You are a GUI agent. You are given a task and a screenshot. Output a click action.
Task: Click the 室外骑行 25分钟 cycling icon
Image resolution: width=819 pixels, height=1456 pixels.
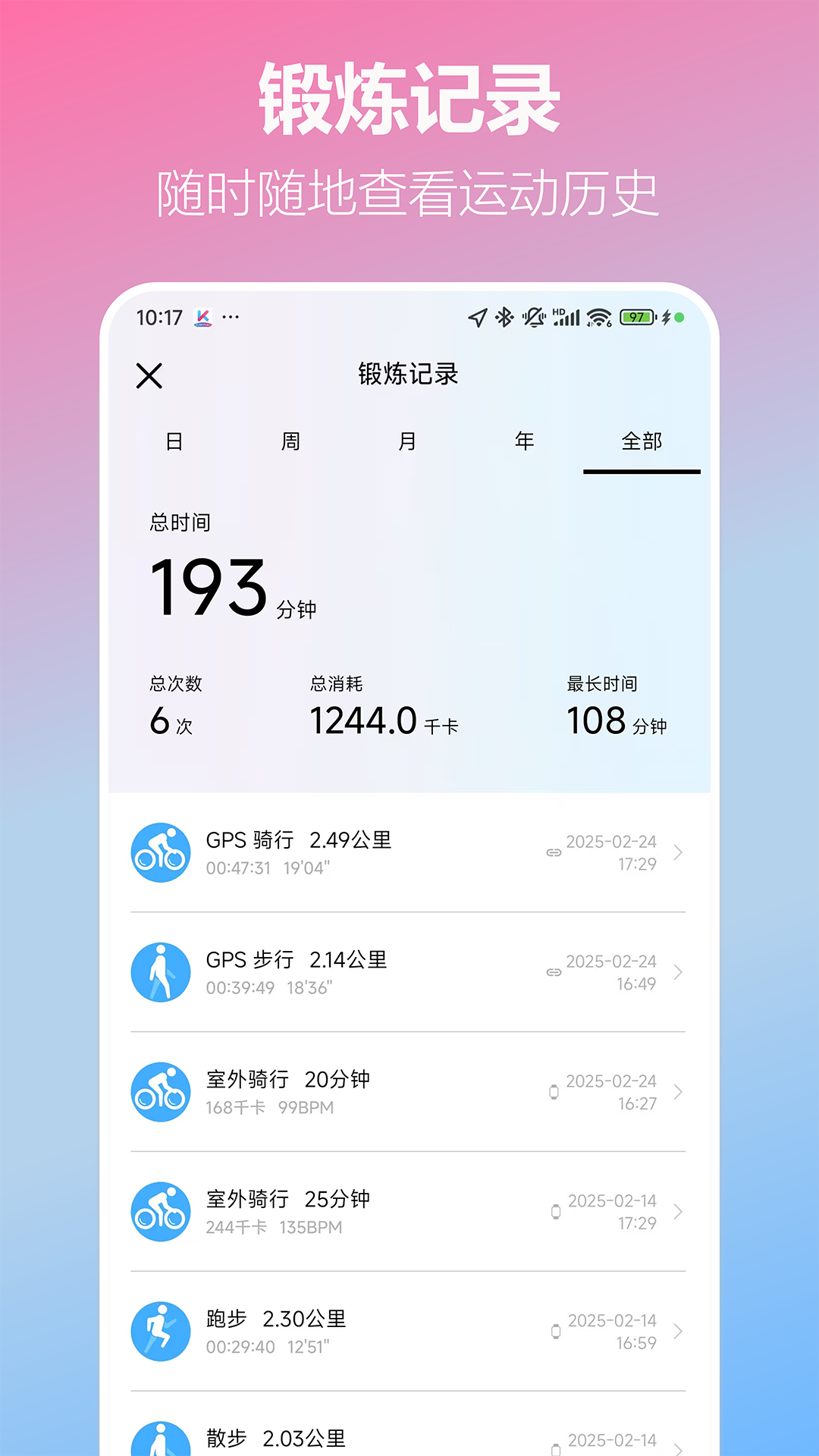160,1212
